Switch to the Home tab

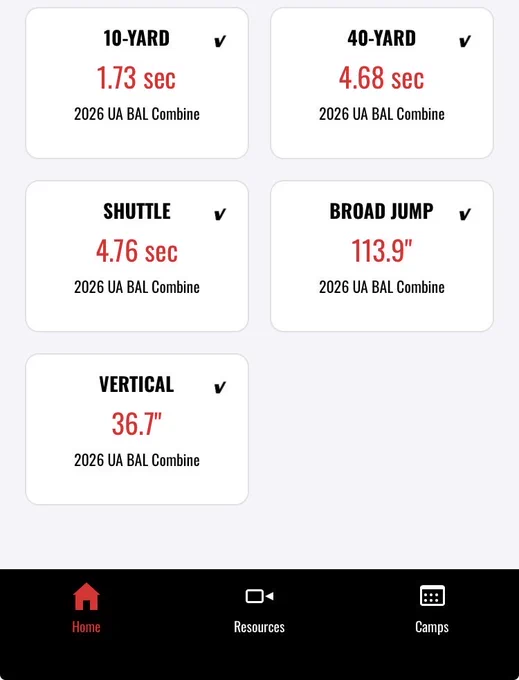coord(86,608)
